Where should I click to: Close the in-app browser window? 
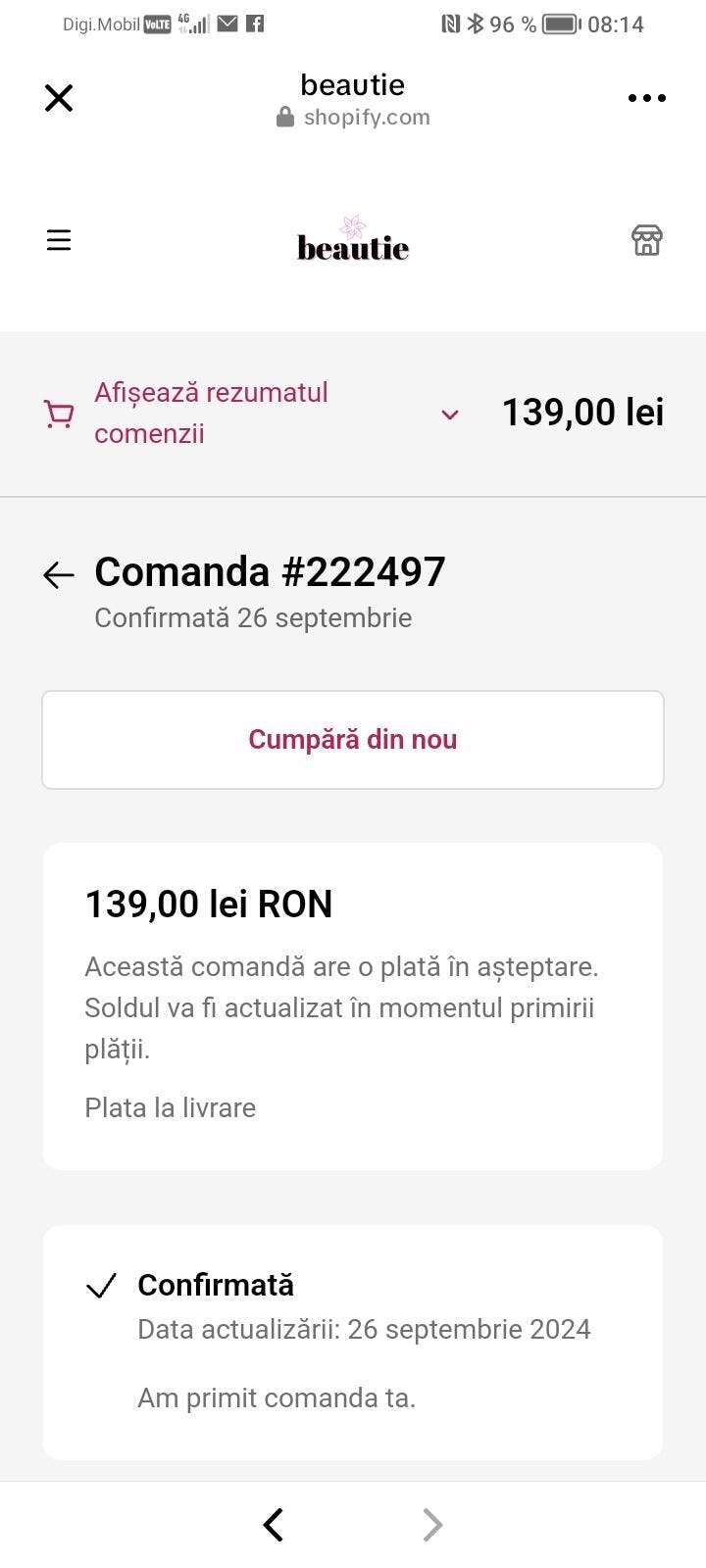59,98
